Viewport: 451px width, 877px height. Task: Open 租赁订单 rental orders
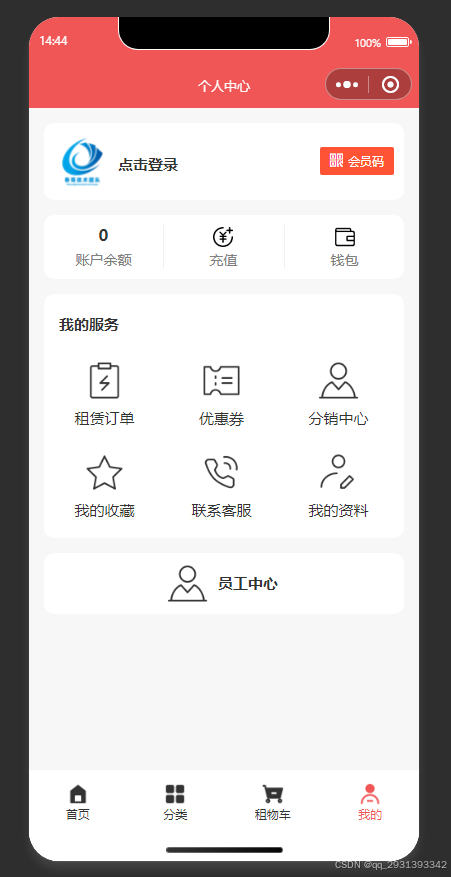coord(105,394)
